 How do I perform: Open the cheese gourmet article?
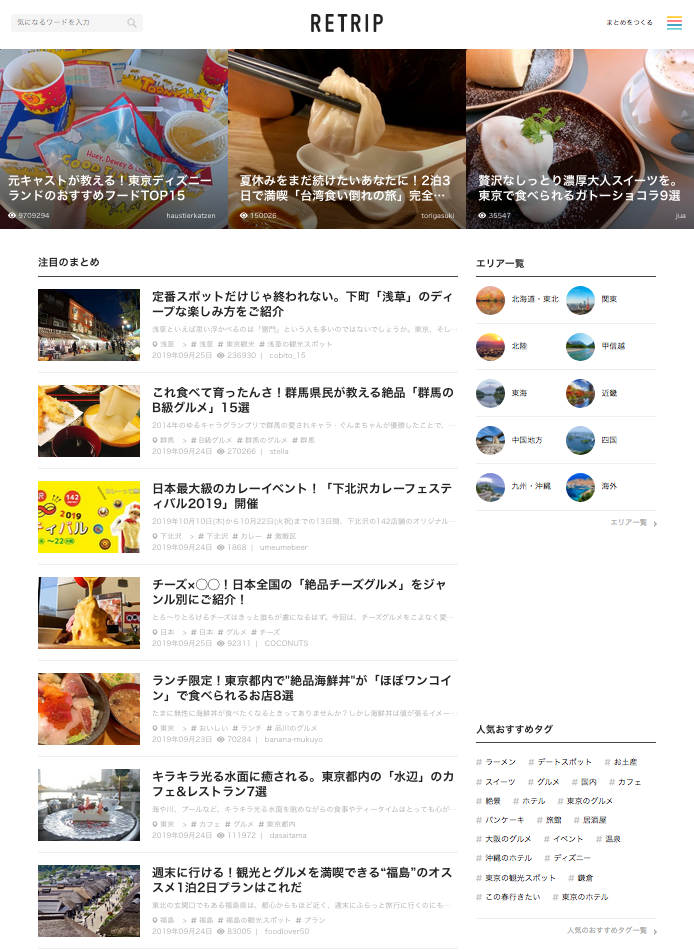(303, 591)
